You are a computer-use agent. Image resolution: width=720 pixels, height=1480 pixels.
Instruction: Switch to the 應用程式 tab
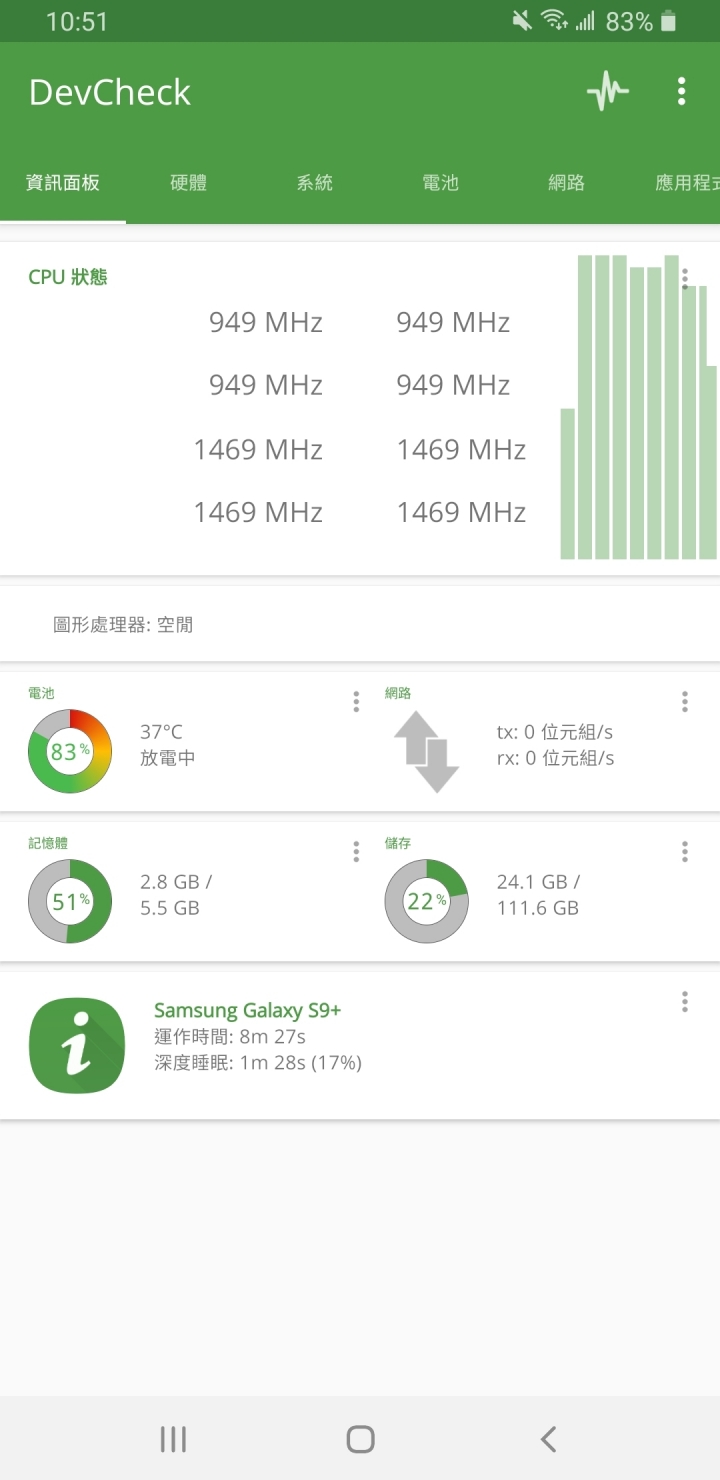point(685,183)
